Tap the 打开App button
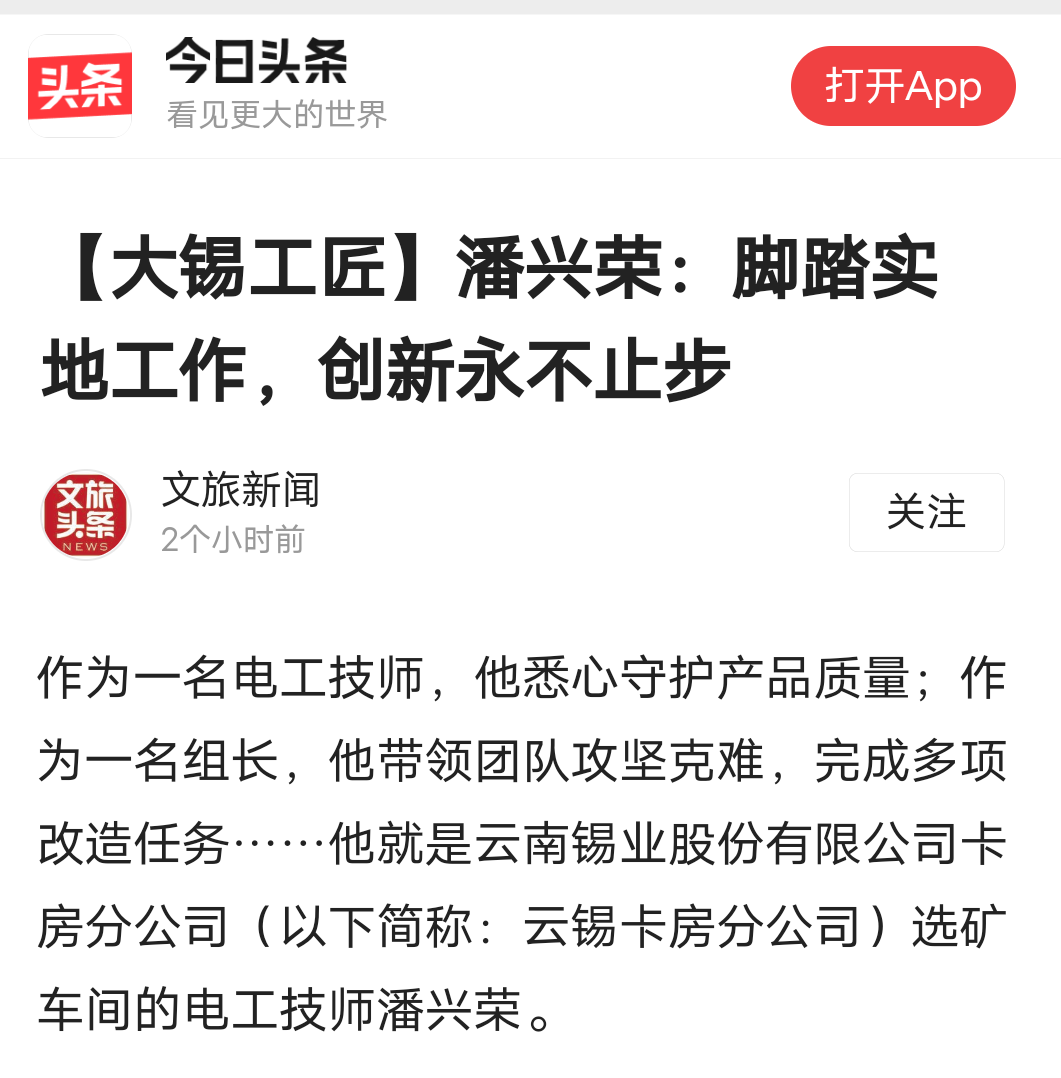The height and width of the screenshot is (1078, 1061). [903, 86]
